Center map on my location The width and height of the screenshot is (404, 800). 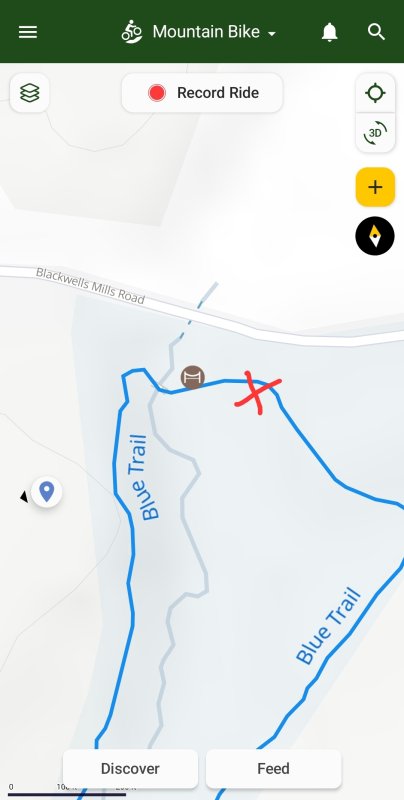point(375,93)
